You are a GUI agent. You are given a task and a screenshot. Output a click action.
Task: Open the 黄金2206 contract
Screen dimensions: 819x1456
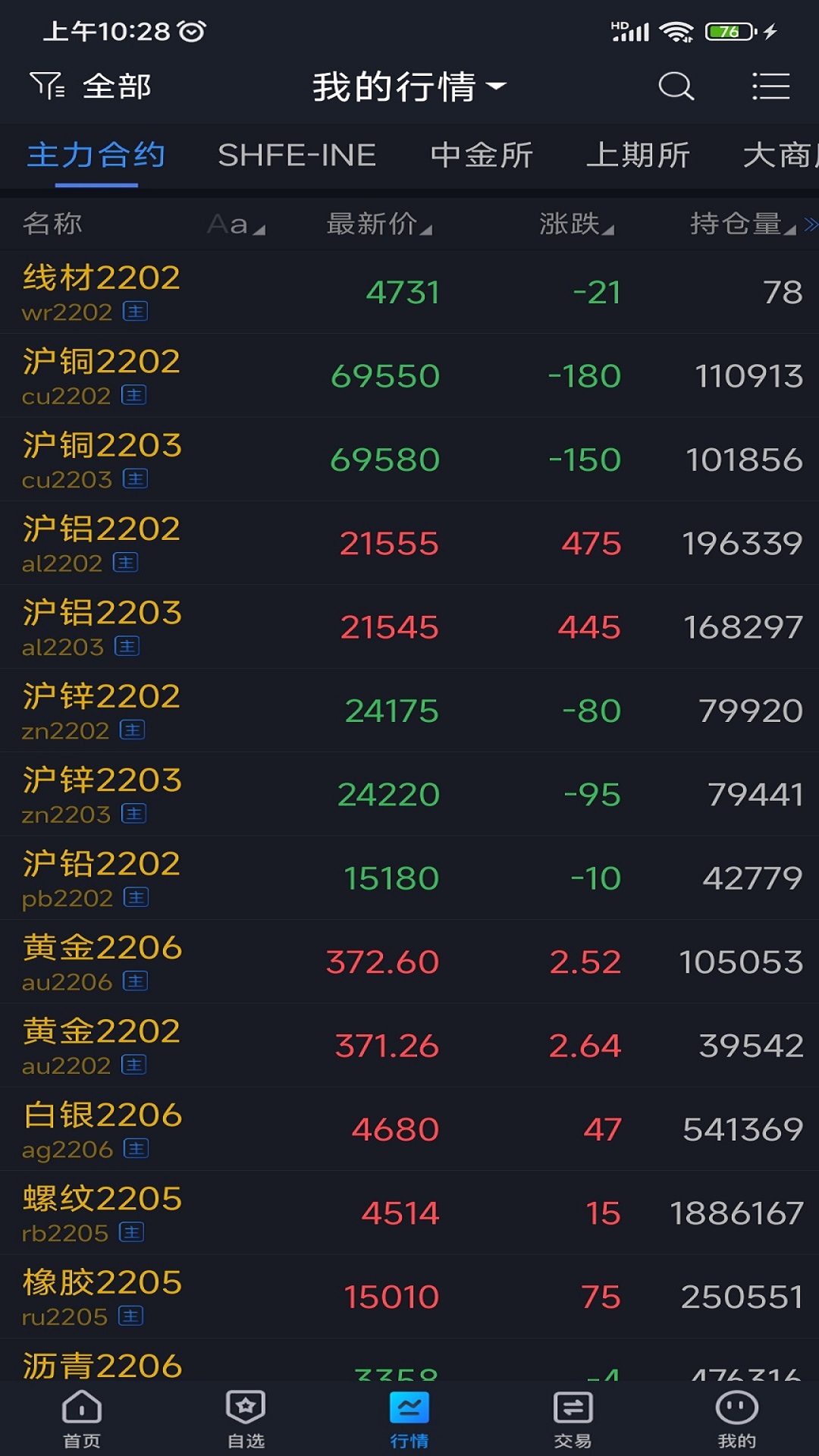[409, 962]
